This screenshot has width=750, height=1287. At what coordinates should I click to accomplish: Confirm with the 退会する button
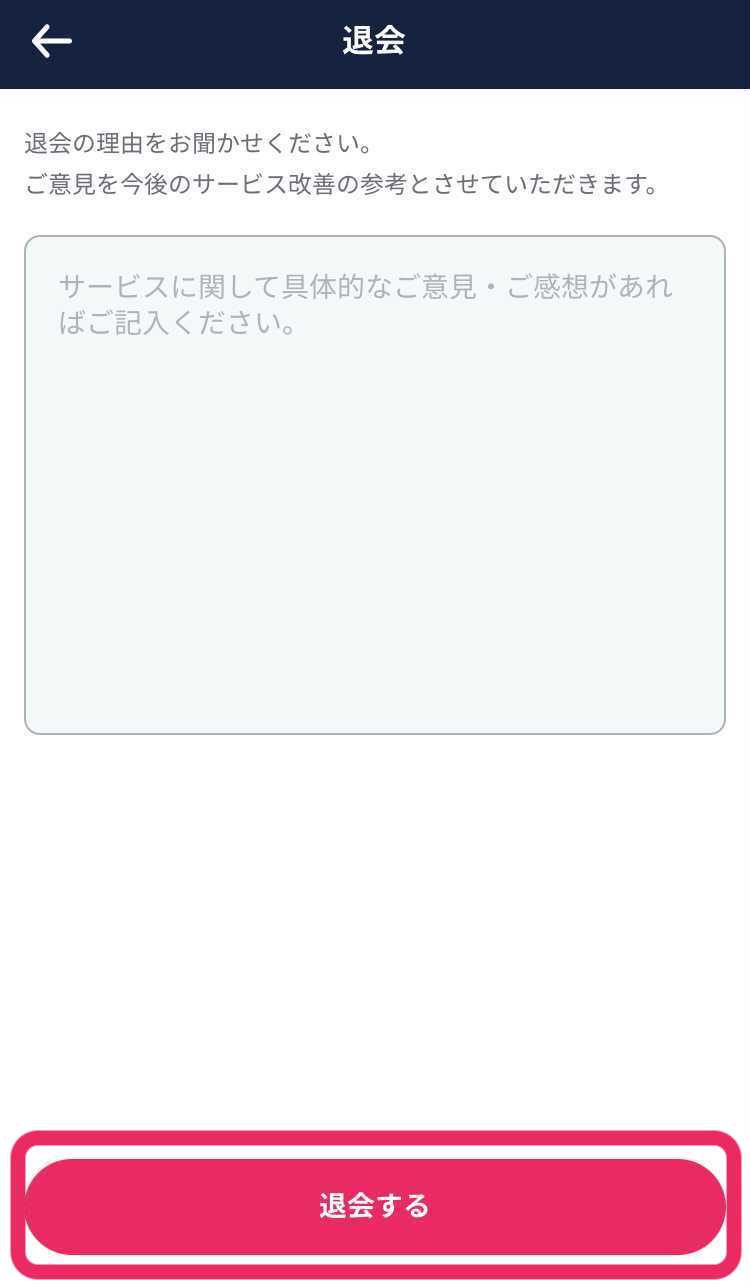click(374, 1206)
